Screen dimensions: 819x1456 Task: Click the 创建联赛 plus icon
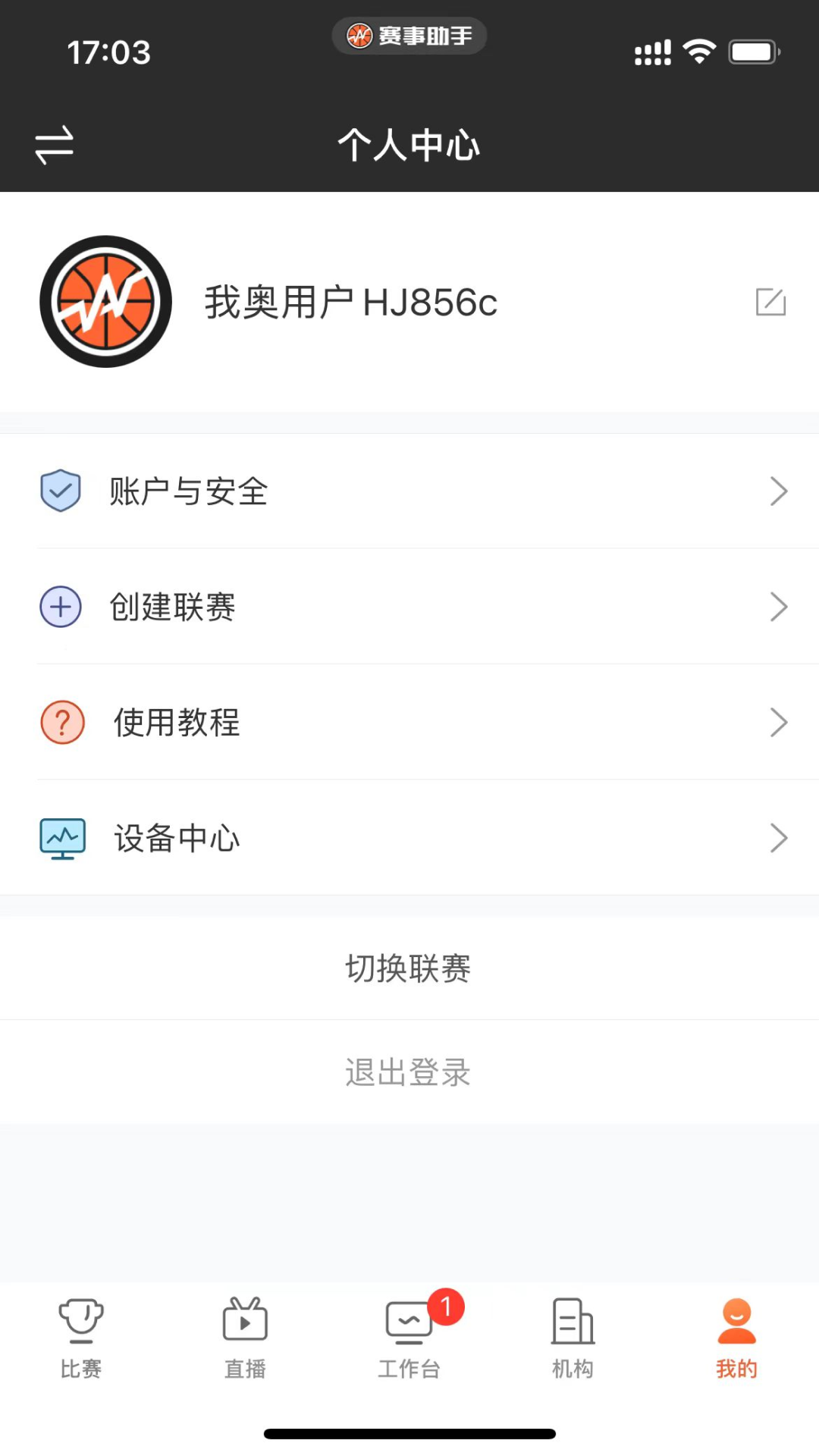[x=61, y=607]
